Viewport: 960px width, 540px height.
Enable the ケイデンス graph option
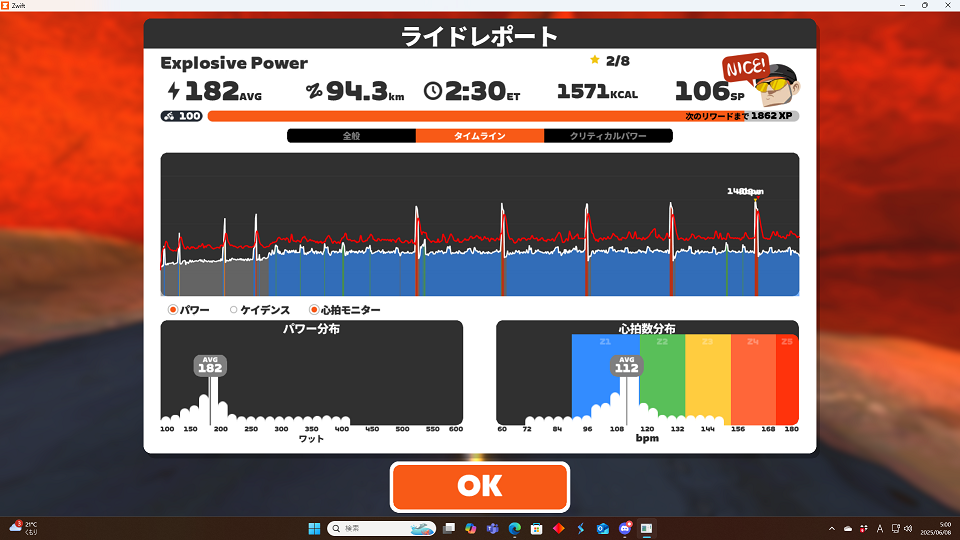pos(234,310)
